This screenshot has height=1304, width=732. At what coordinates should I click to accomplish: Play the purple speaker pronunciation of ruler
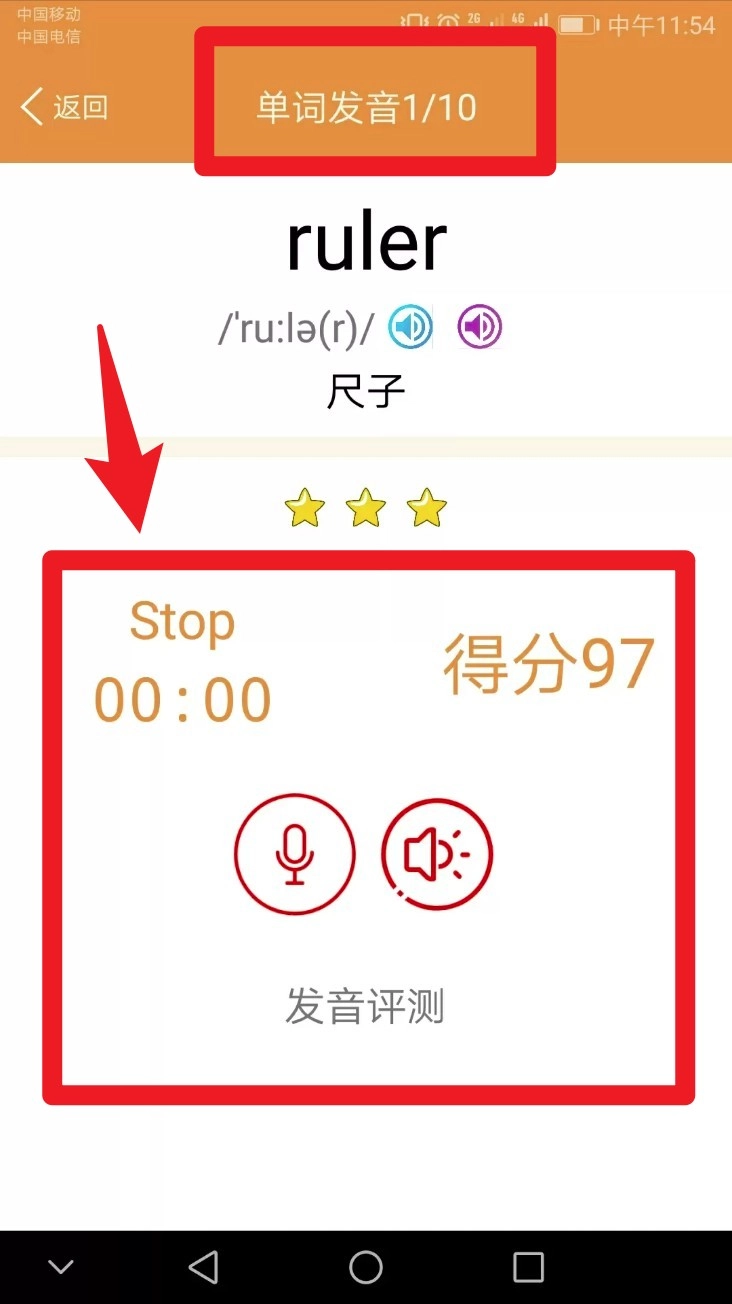coord(480,327)
